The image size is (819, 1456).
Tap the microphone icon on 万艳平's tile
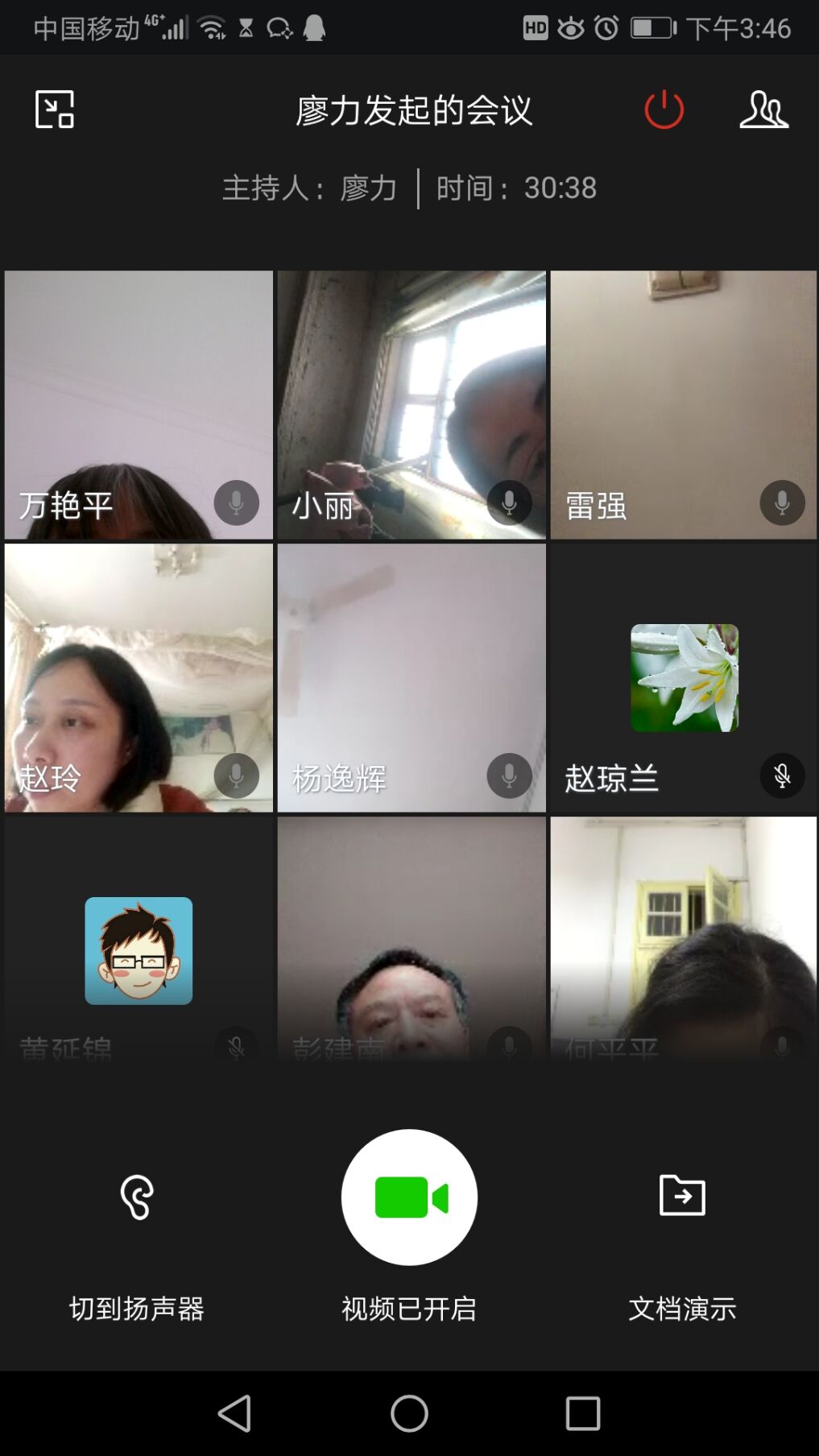[236, 503]
